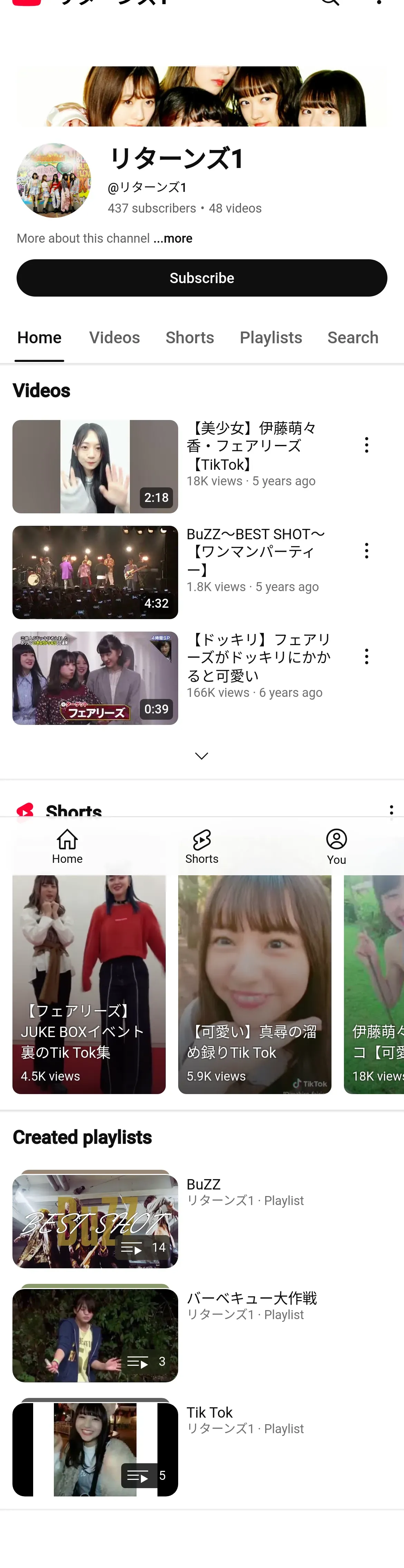Expand the Videos list with the chevron

pos(201,756)
